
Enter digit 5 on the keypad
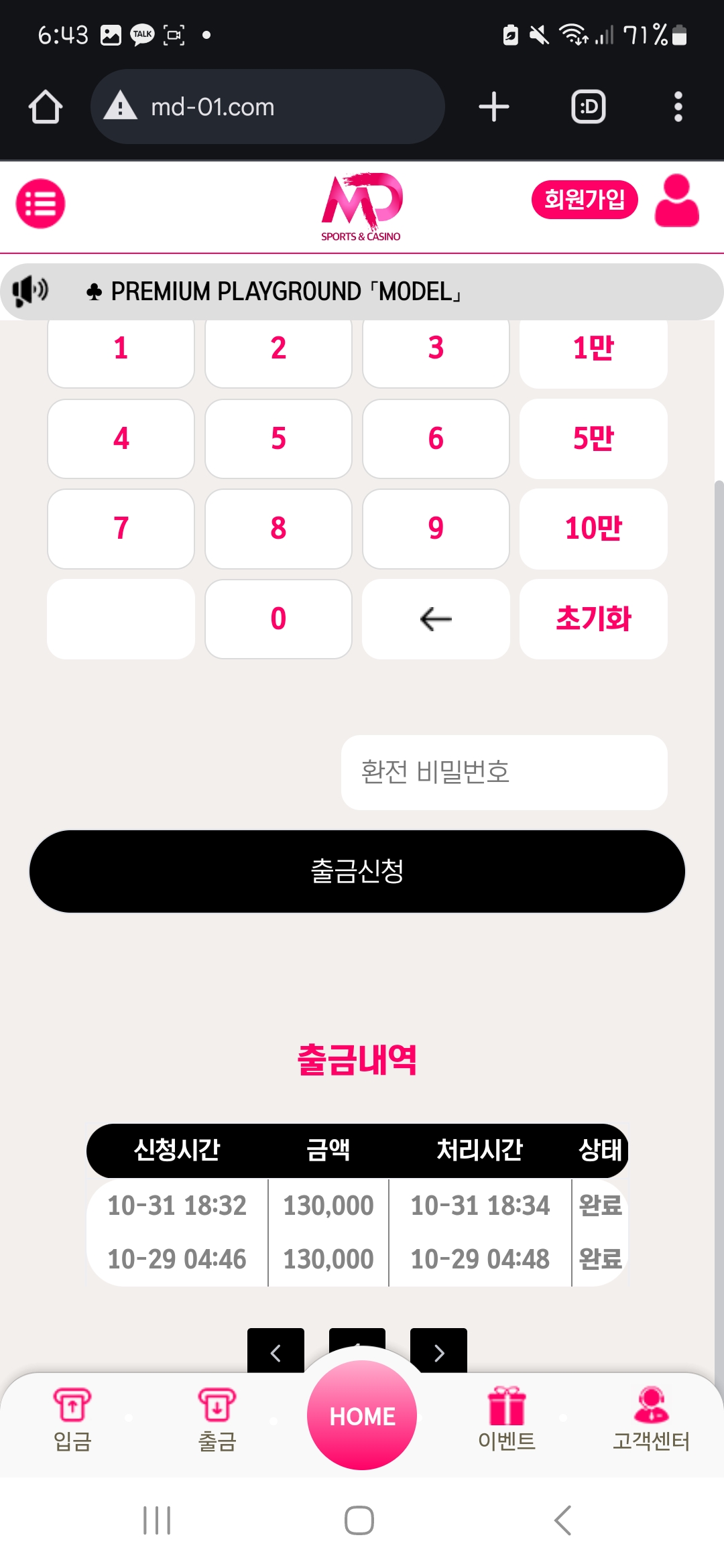click(278, 439)
